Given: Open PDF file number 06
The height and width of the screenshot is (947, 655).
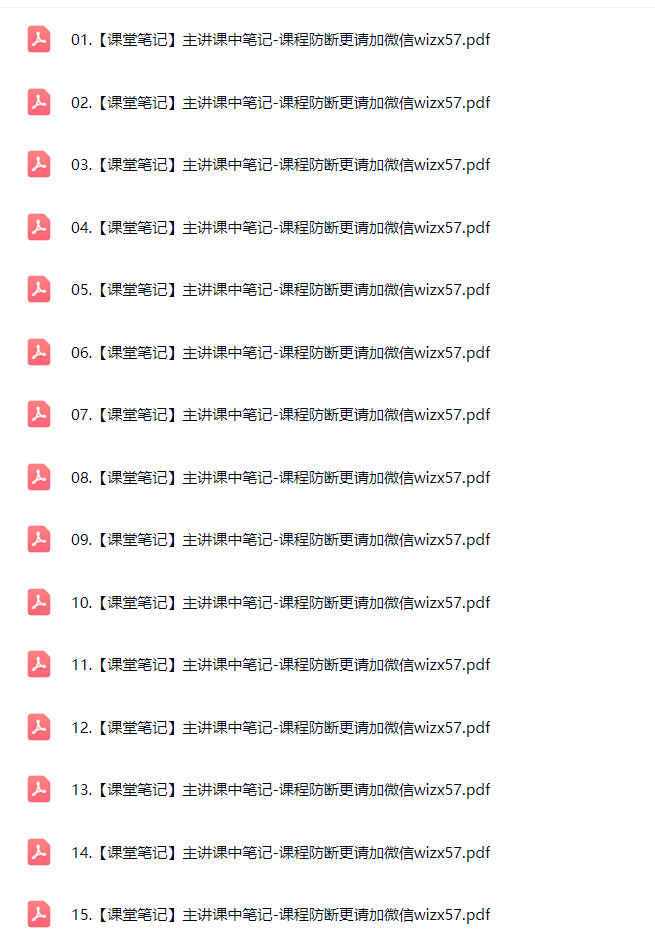Looking at the screenshot, I should coord(280,352).
